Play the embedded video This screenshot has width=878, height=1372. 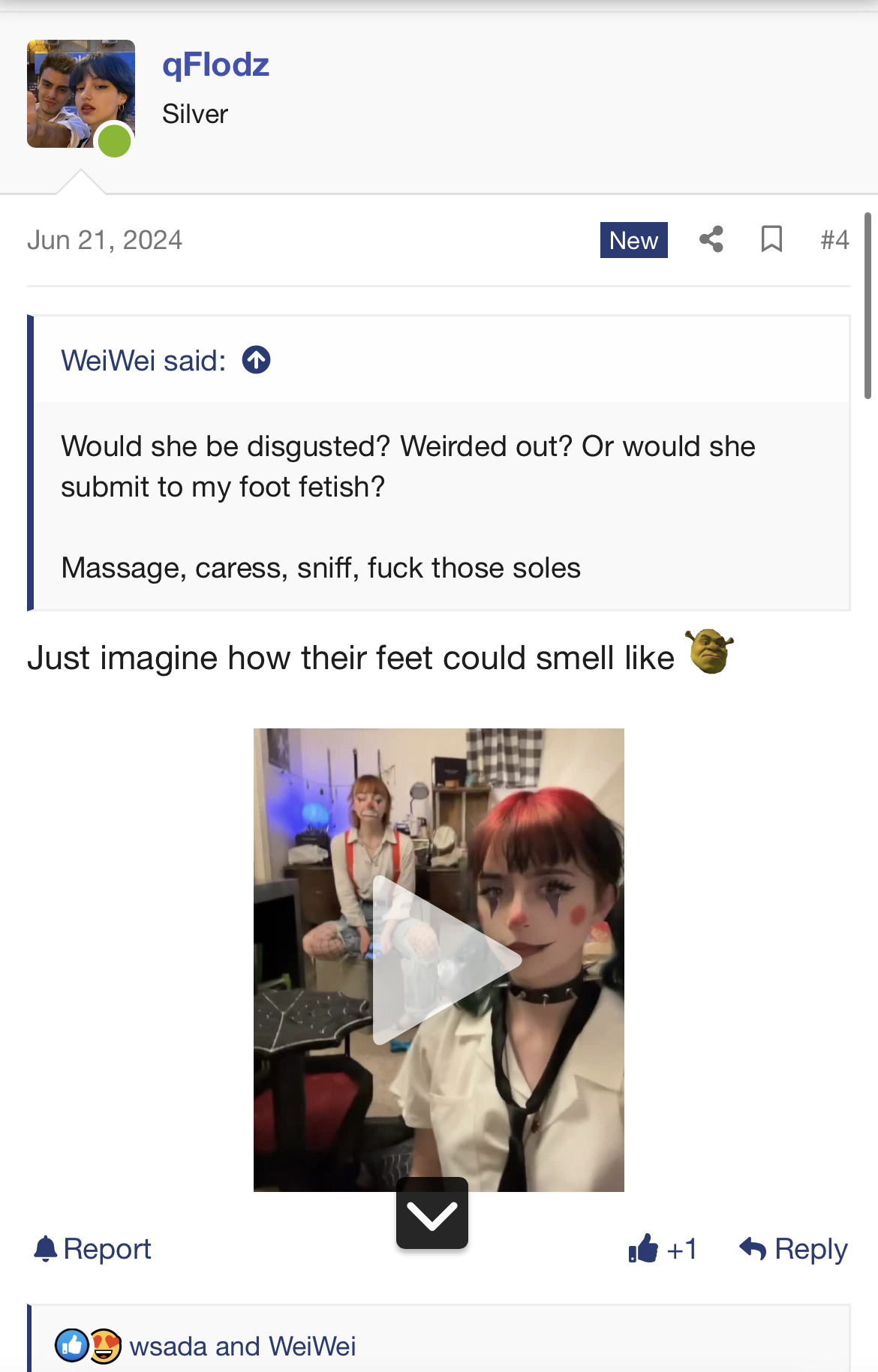439,959
